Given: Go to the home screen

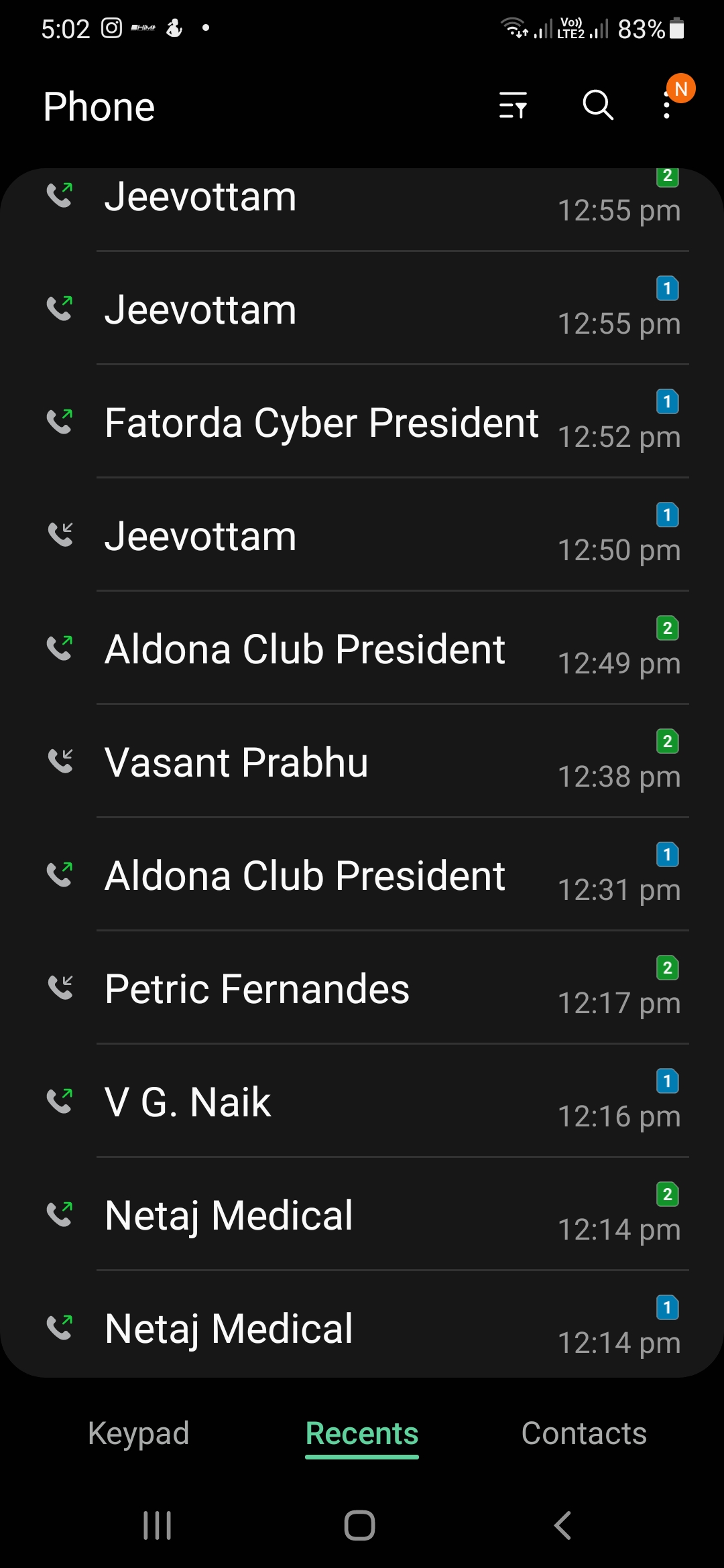Looking at the screenshot, I should pos(359,1526).
